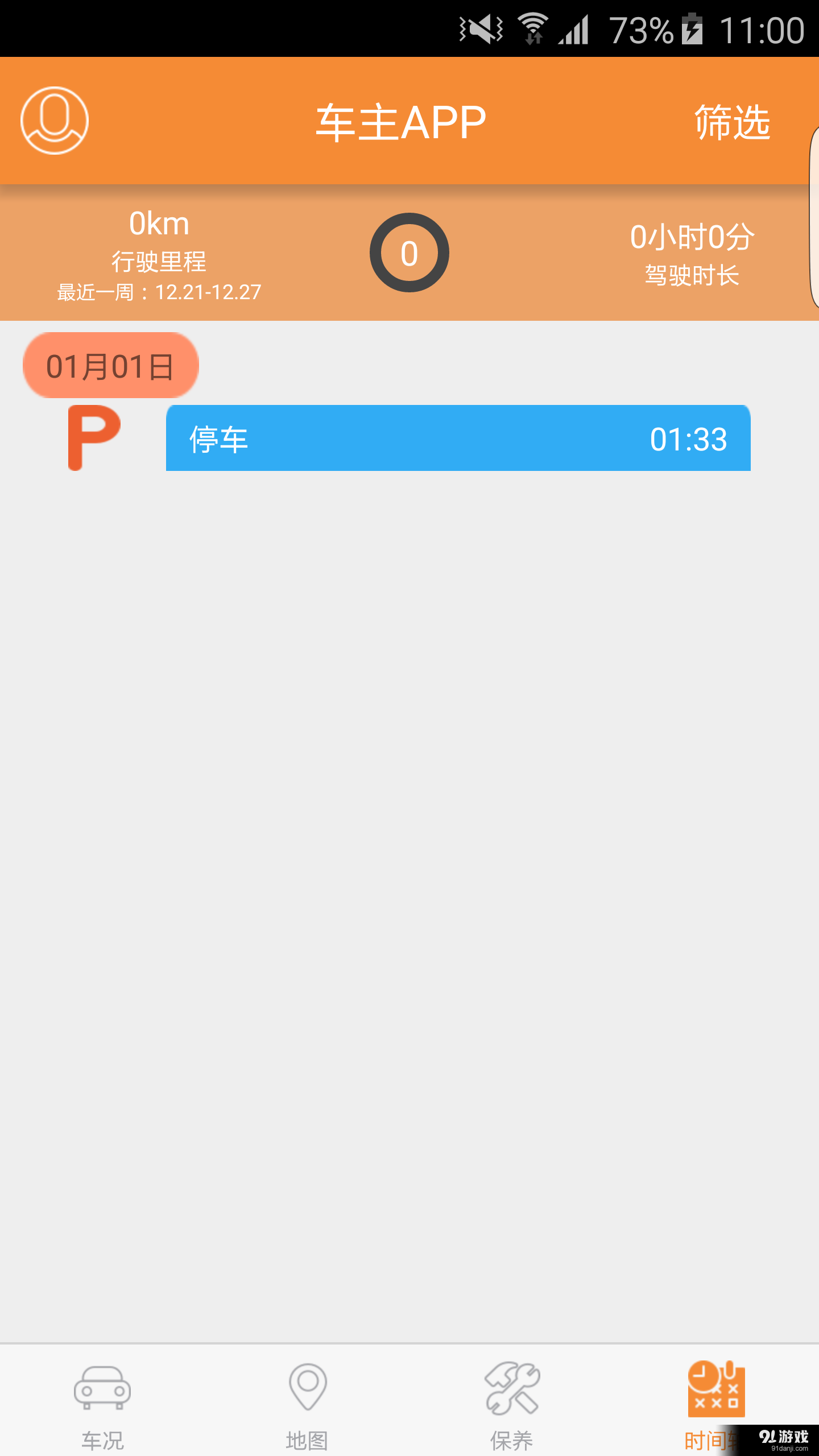Select the 01月01日 date badge

pyautogui.click(x=111, y=364)
